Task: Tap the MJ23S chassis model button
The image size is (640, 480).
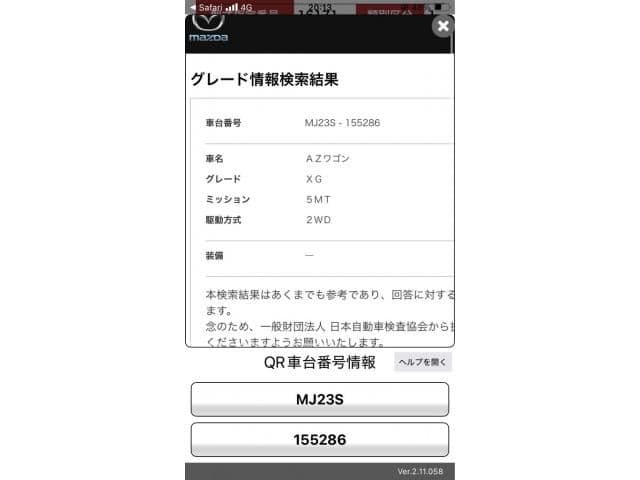Action: 320,399
